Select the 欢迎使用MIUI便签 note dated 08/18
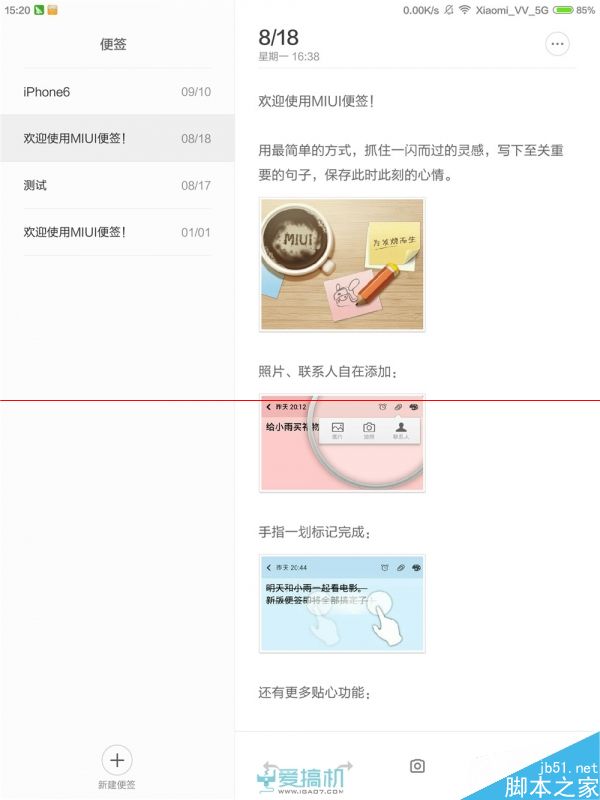The width and height of the screenshot is (600, 800). [x=117, y=138]
